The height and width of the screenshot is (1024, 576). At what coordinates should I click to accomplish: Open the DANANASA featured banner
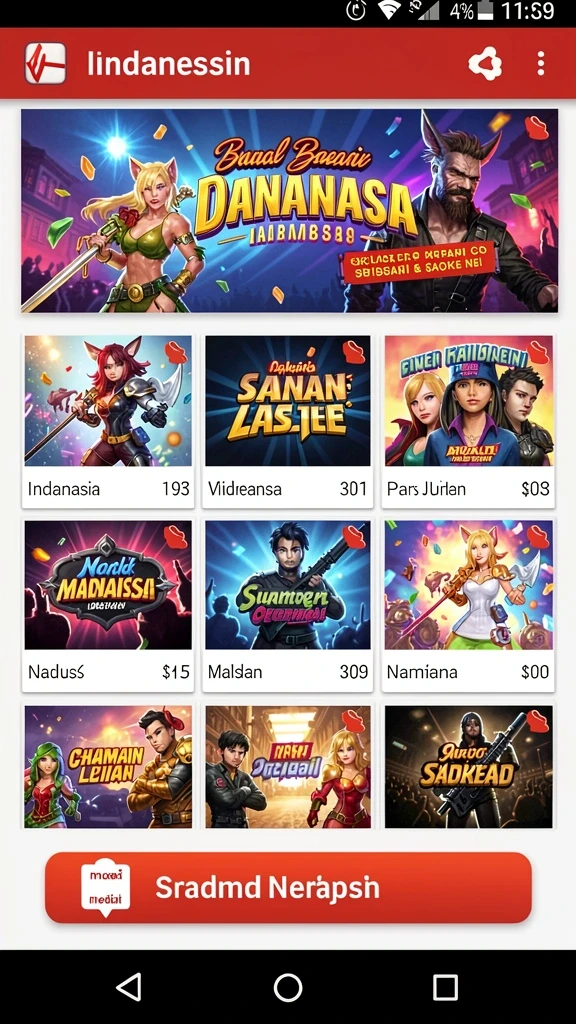[289, 210]
